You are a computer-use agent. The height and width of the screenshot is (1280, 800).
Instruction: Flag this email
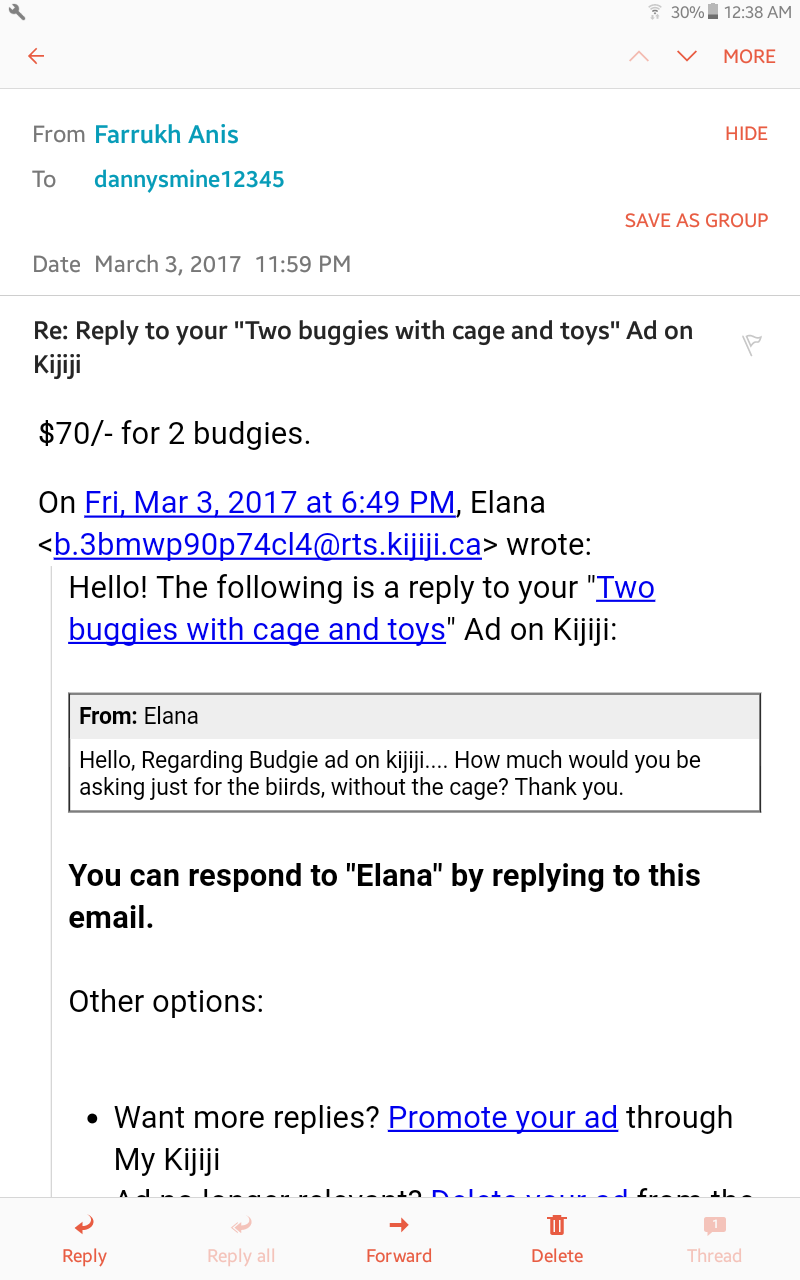coord(751,345)
